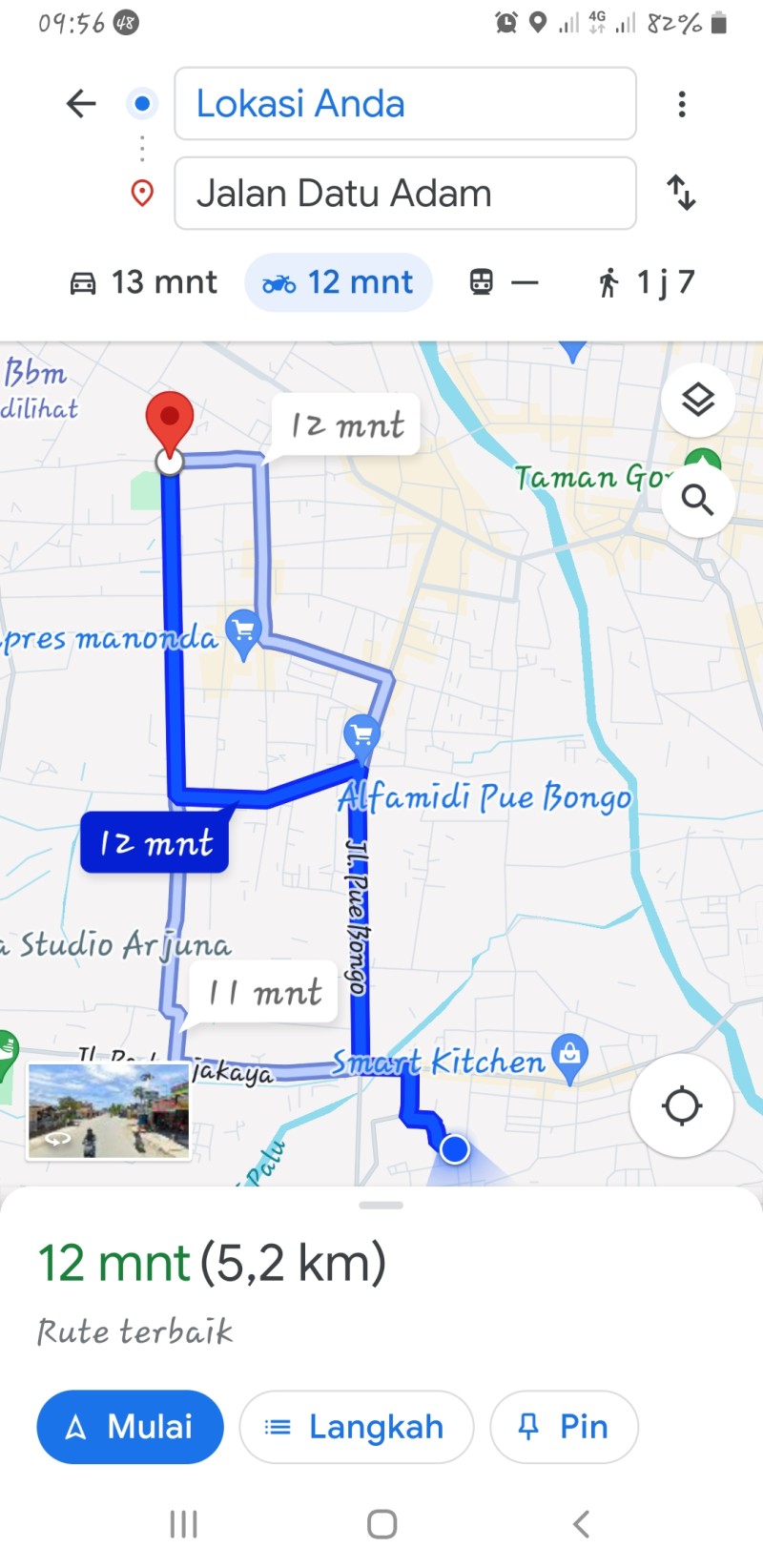Center the map on my location
Image resolution: width=763 pixels, height=1568 pixels.
point(681,1105)
